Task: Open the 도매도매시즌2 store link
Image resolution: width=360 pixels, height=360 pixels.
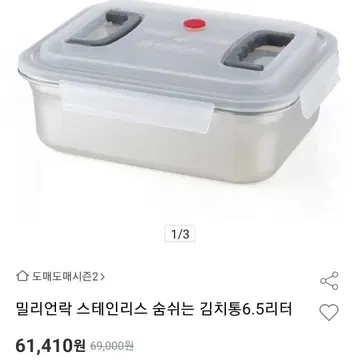Action: pos(61,277)
